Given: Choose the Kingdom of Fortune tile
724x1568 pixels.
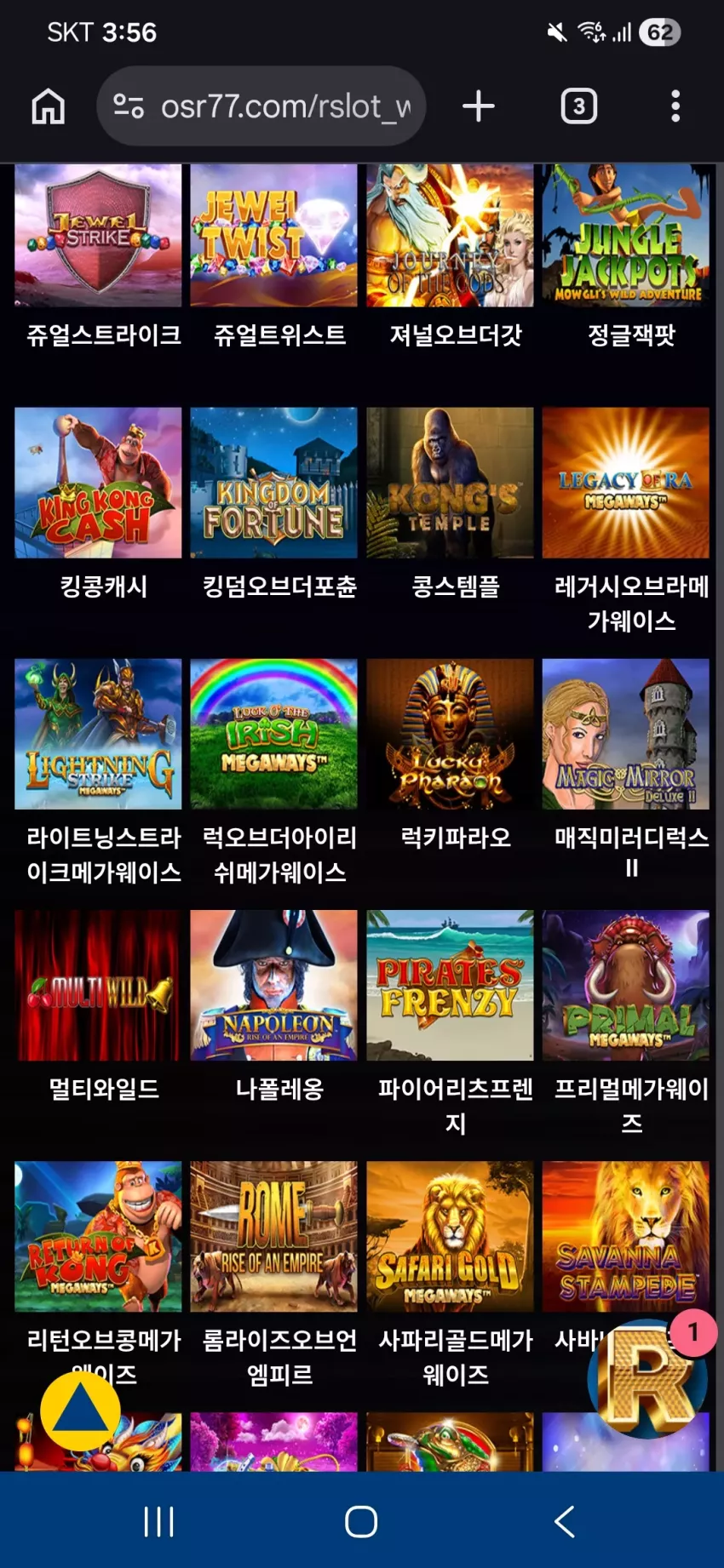Looking at the screenshot, I should coord(274,483).
